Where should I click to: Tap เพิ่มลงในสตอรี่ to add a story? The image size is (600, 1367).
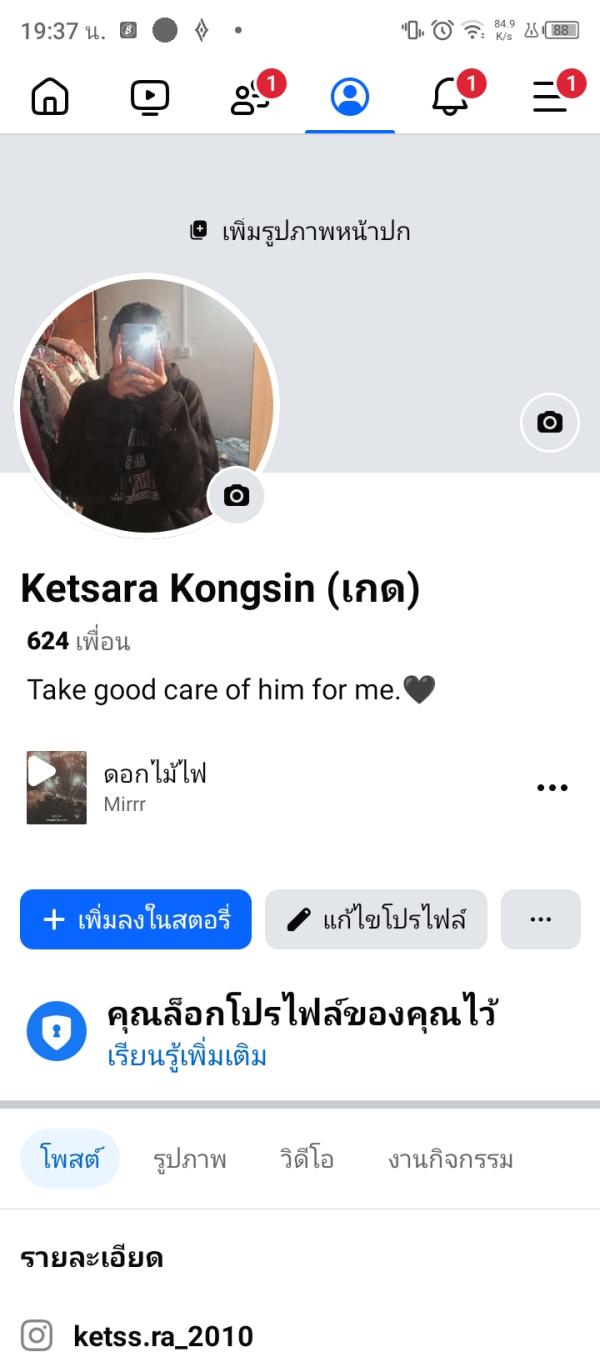point(136,919)
